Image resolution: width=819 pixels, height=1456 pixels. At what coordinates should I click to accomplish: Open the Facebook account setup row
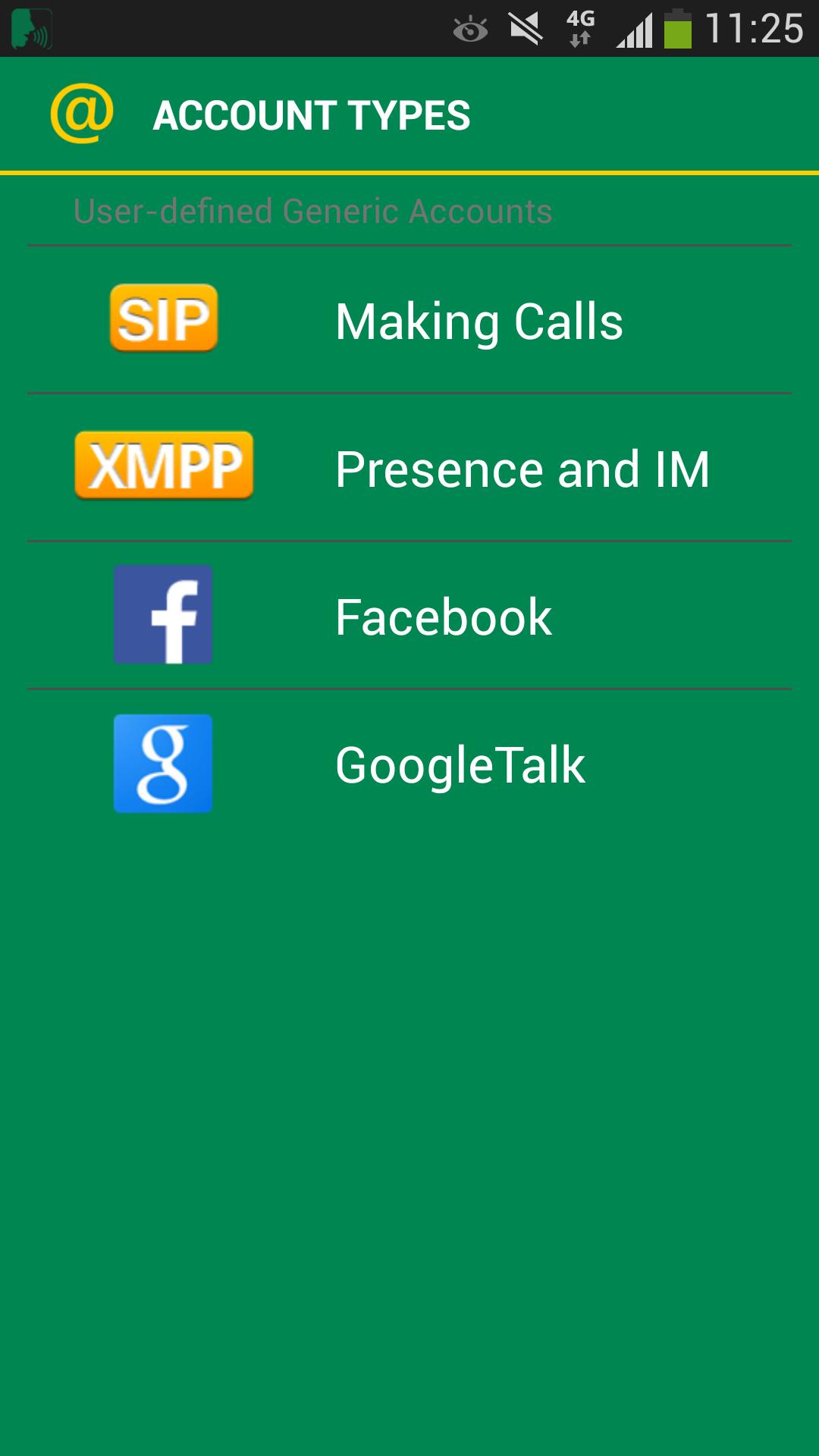pyautogui.click(x=444, y=617)
